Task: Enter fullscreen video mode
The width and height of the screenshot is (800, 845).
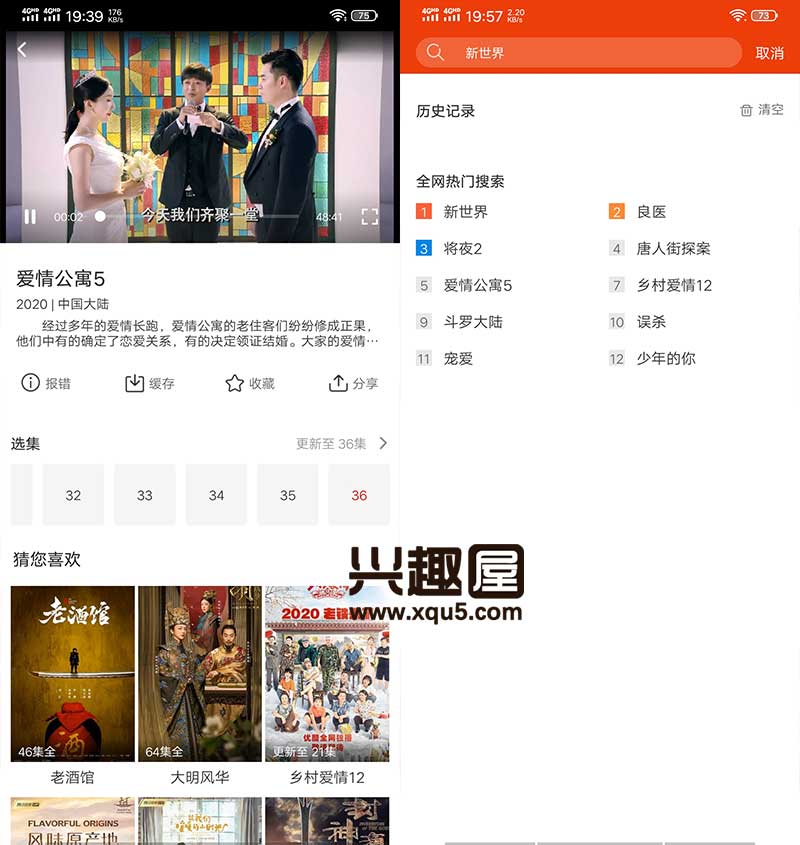Action: (x=369, y=216)
